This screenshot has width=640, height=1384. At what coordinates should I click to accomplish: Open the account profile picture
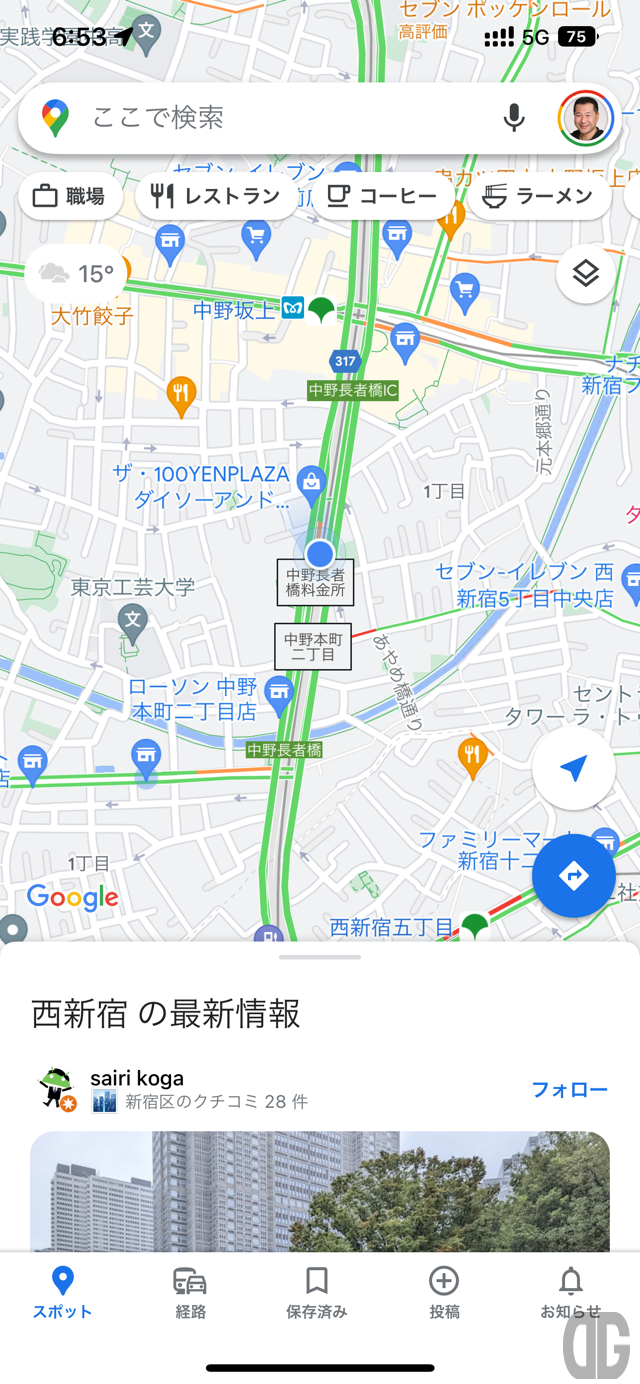tap(585, 118)
